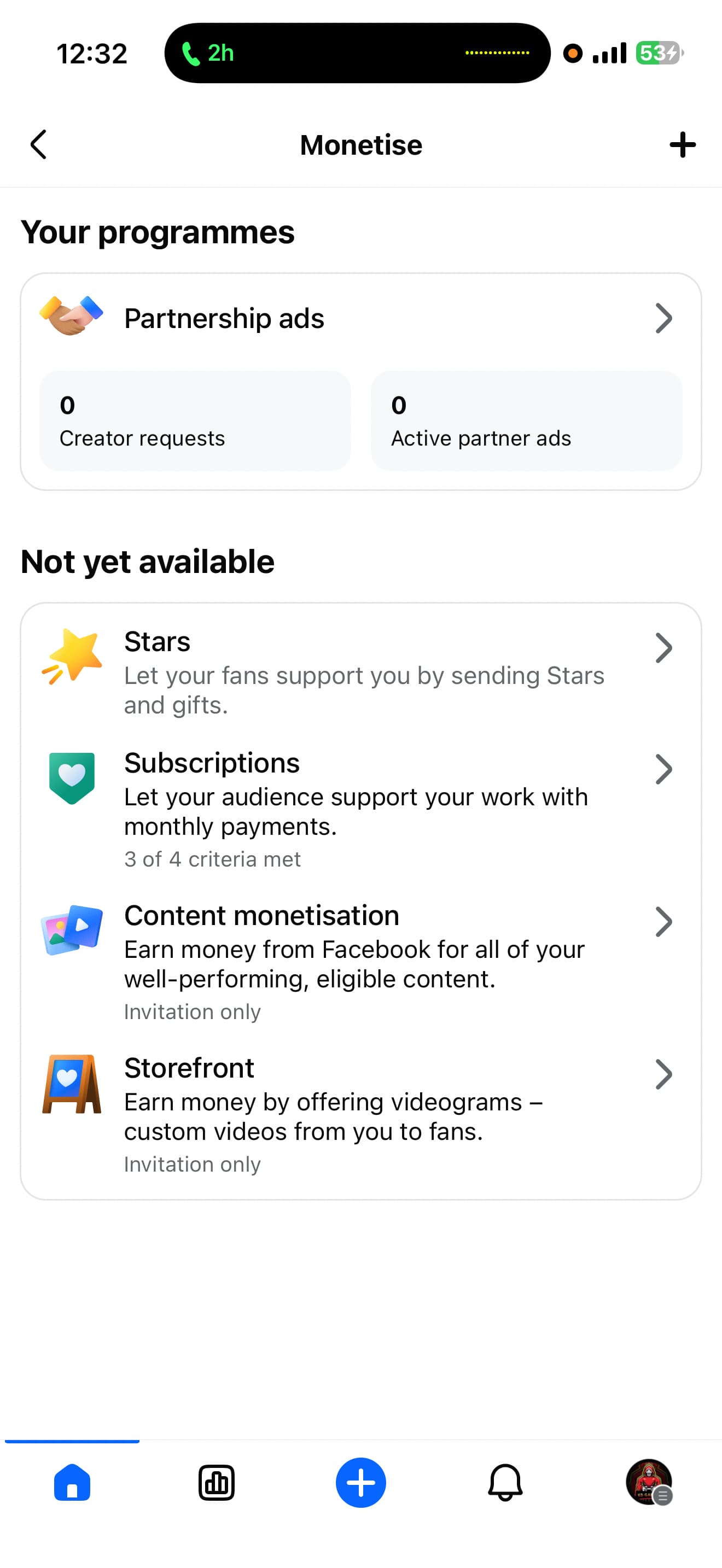722x1568 pixels.
Task: Open Subscriptions eligibility details
Action: tap(360, 809)
